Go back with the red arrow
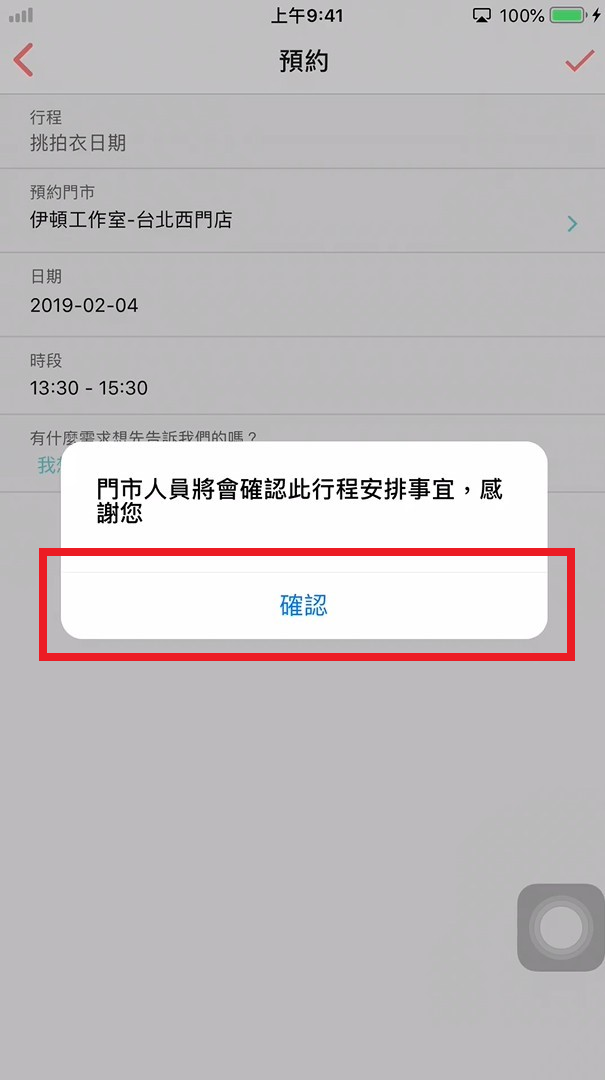605x1080 pixels. pyautogui.click(x=24, y=61)
